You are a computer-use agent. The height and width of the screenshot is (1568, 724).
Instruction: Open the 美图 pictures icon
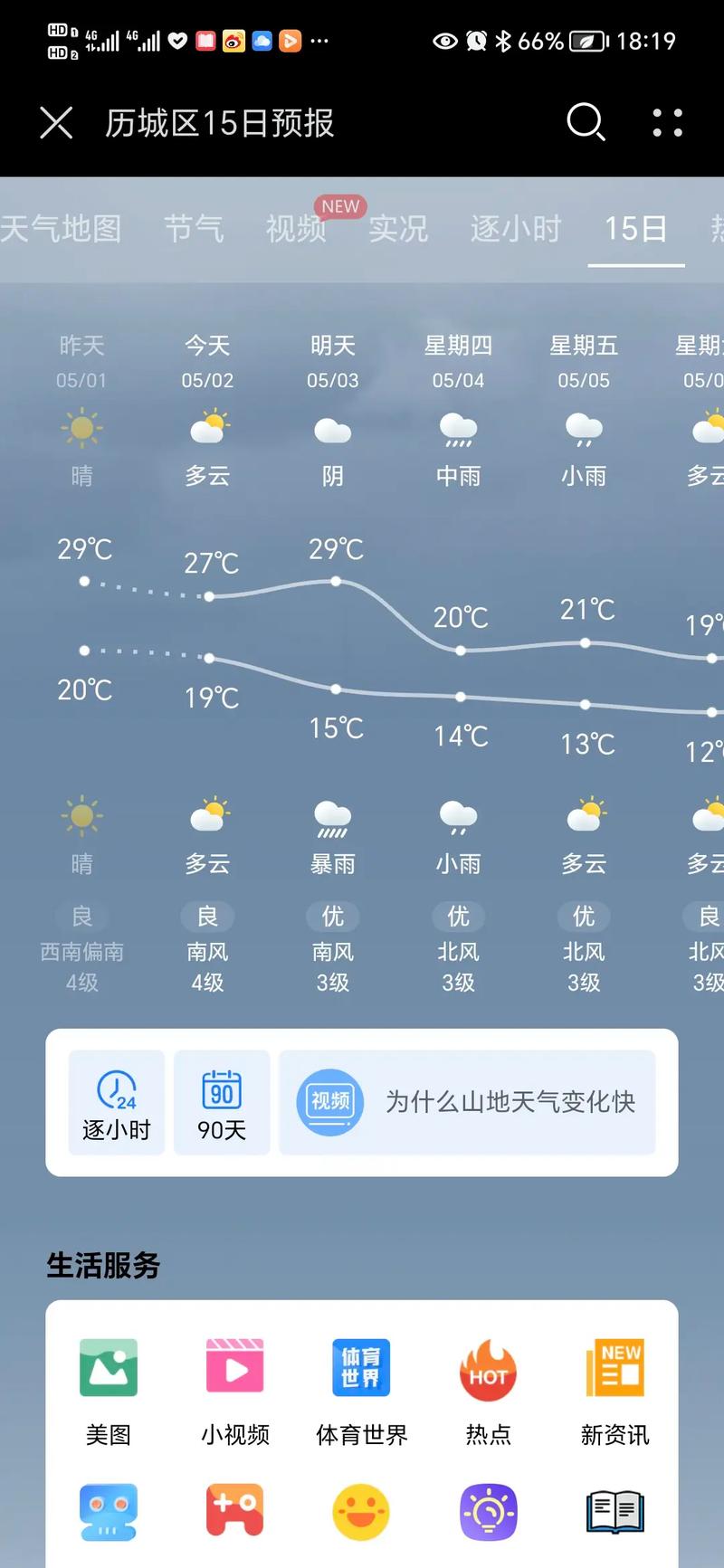[x=108, y=1369]
